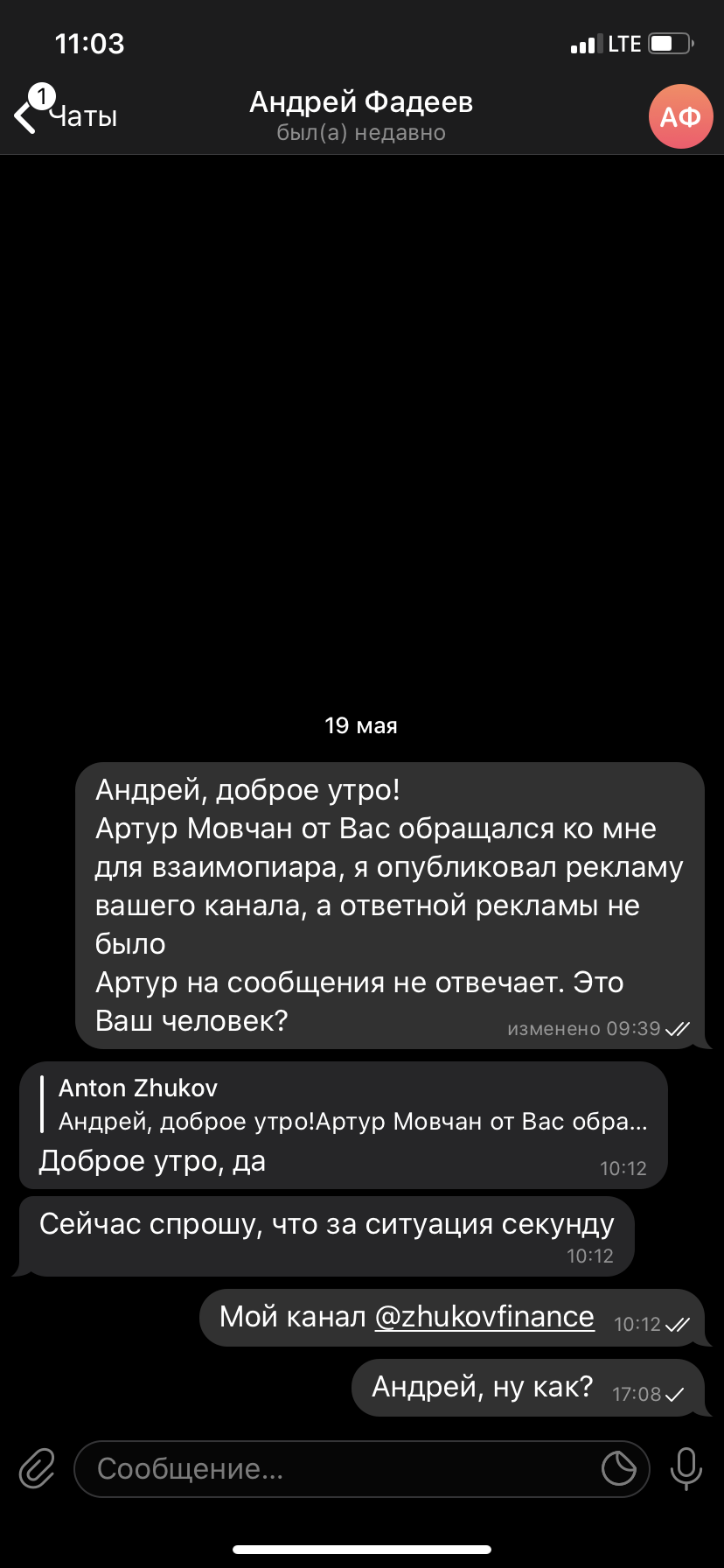The height and width of the screenshot is (1568, 724).
Task: Go back to the Чаты list
Action: pos(66,115)
